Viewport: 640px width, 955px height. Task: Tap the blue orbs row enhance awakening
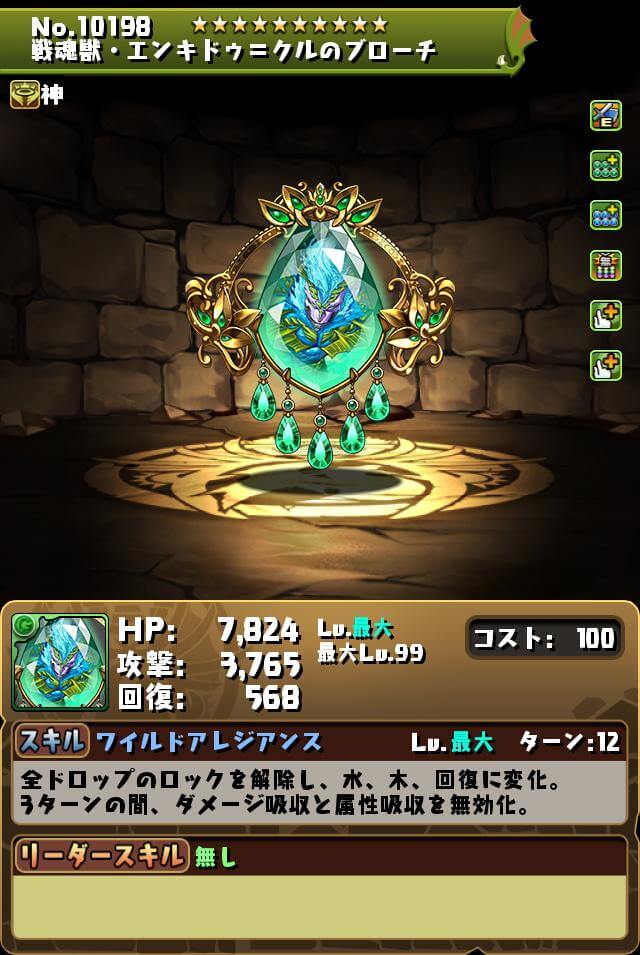coord(605,215)
